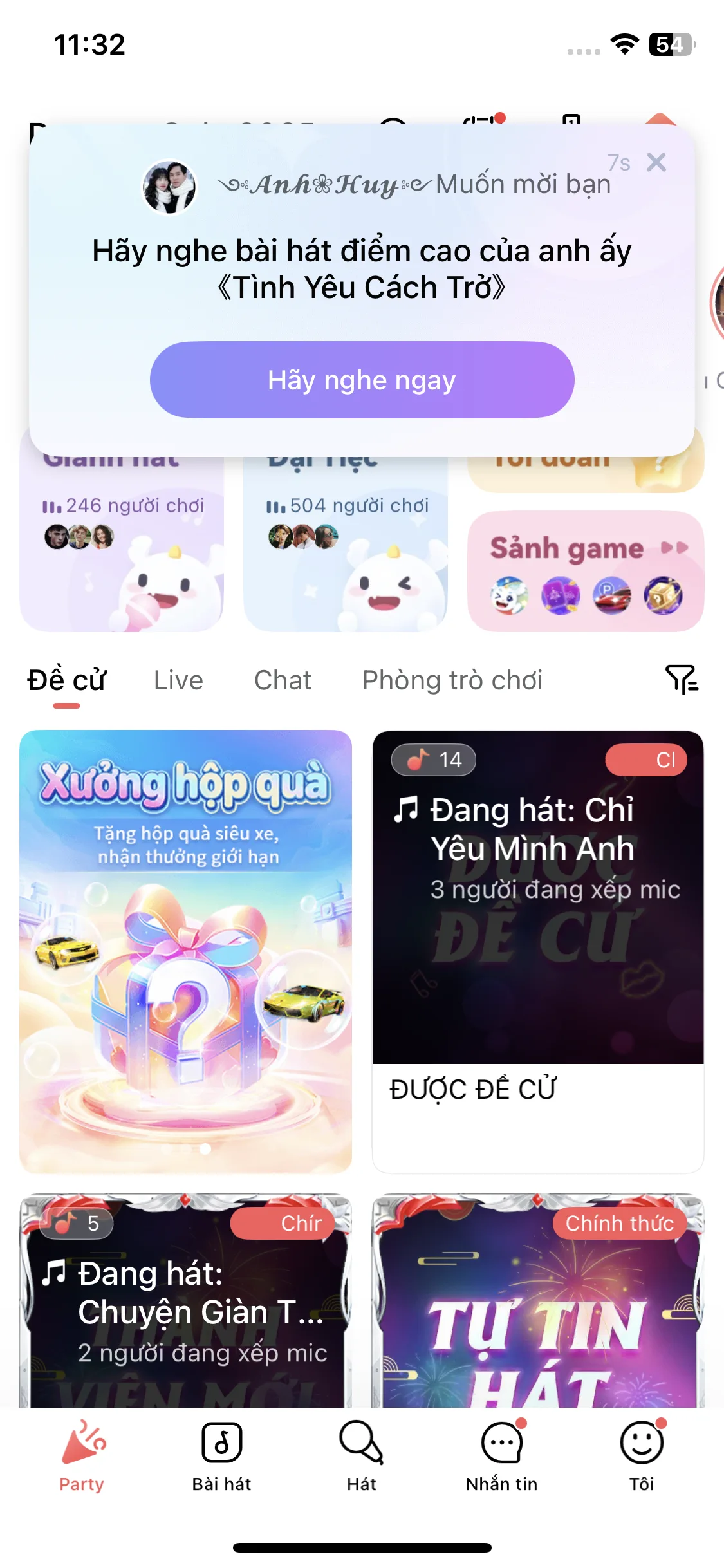Open the Xưởng hộp quà banner
Image resolution: width=724 pixels, height=1568 pixels.
coord(185,950)
